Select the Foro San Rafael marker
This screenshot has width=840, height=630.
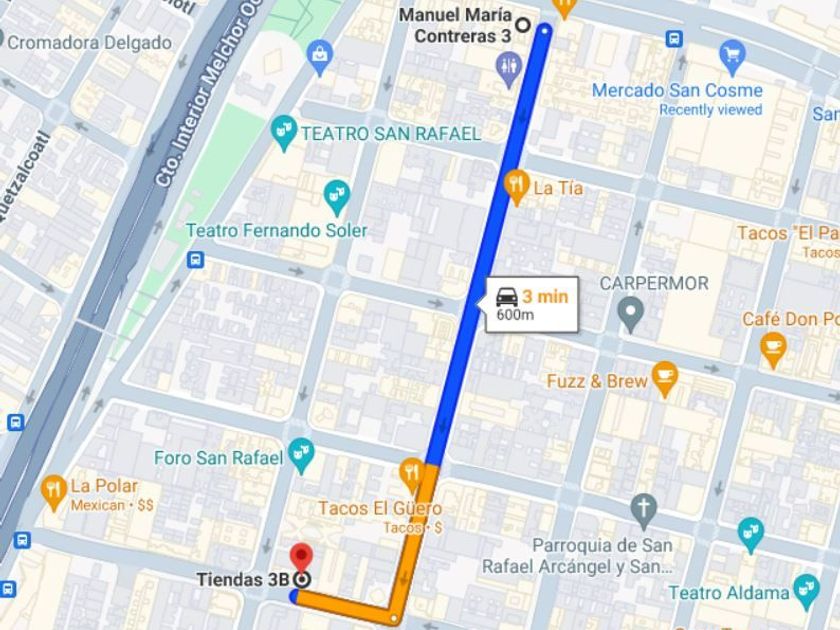(x=301, y=456)
